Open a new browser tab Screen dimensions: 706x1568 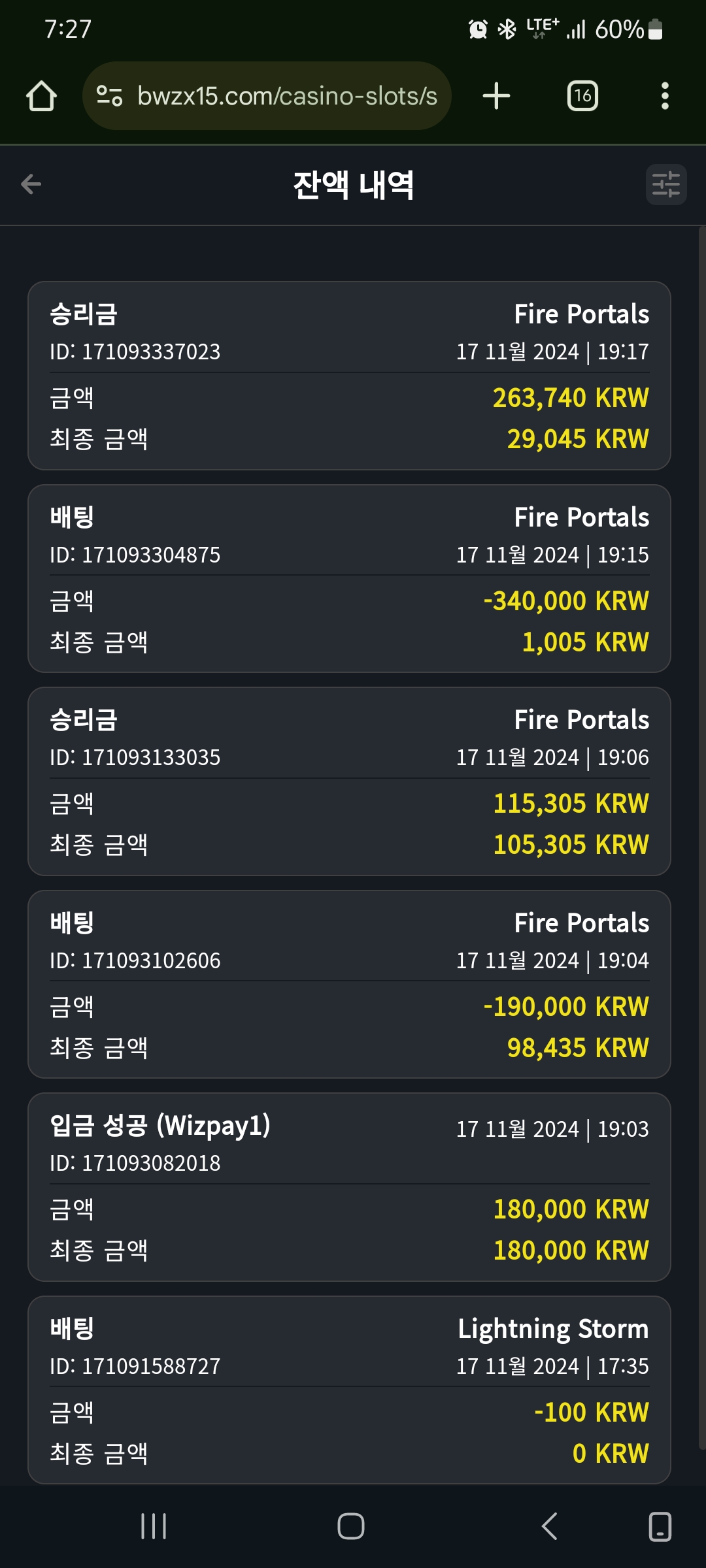(x=496, y=96)
